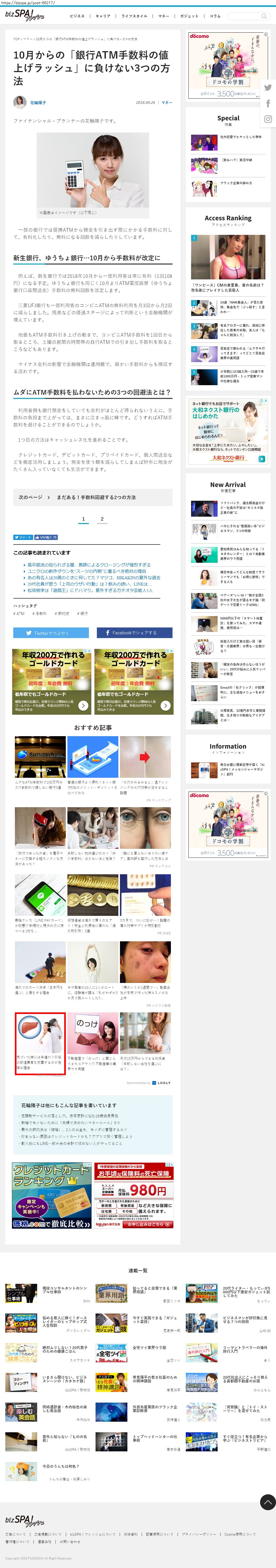Open the ガジェット category

pos(189,16)
